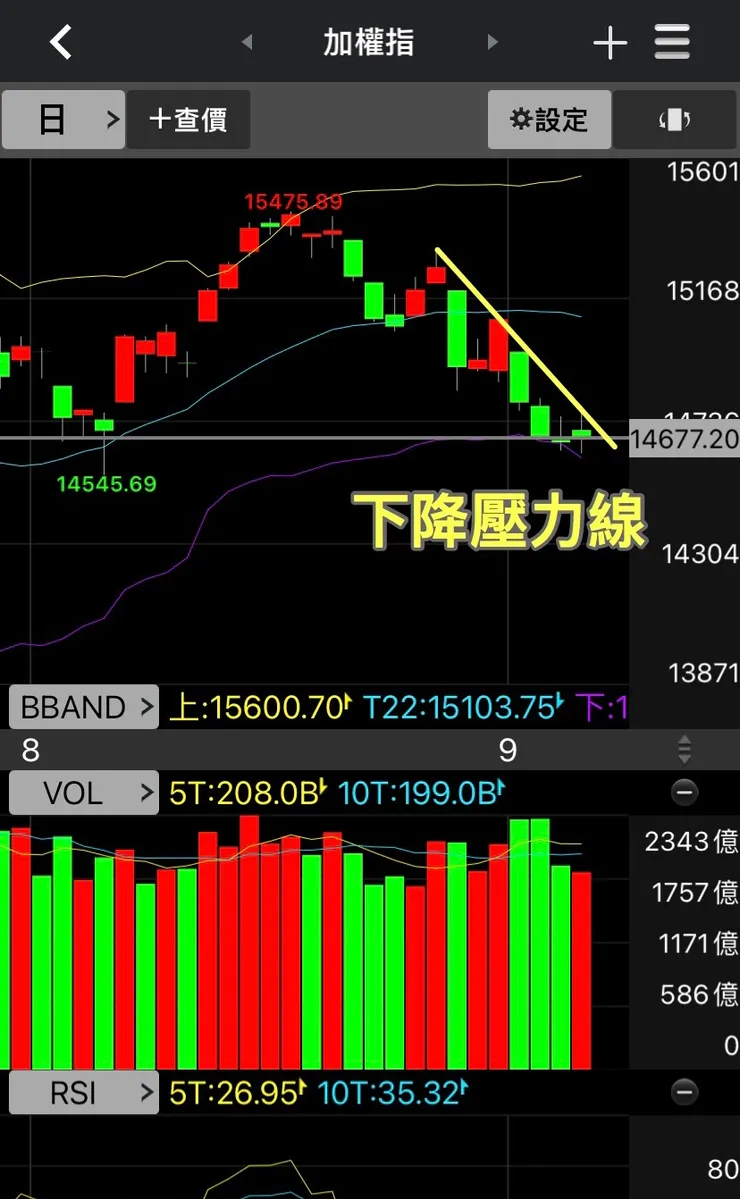The image size is (740, 1199).
Task: Rotate the chart to landscape view
Action: (675, 119)
